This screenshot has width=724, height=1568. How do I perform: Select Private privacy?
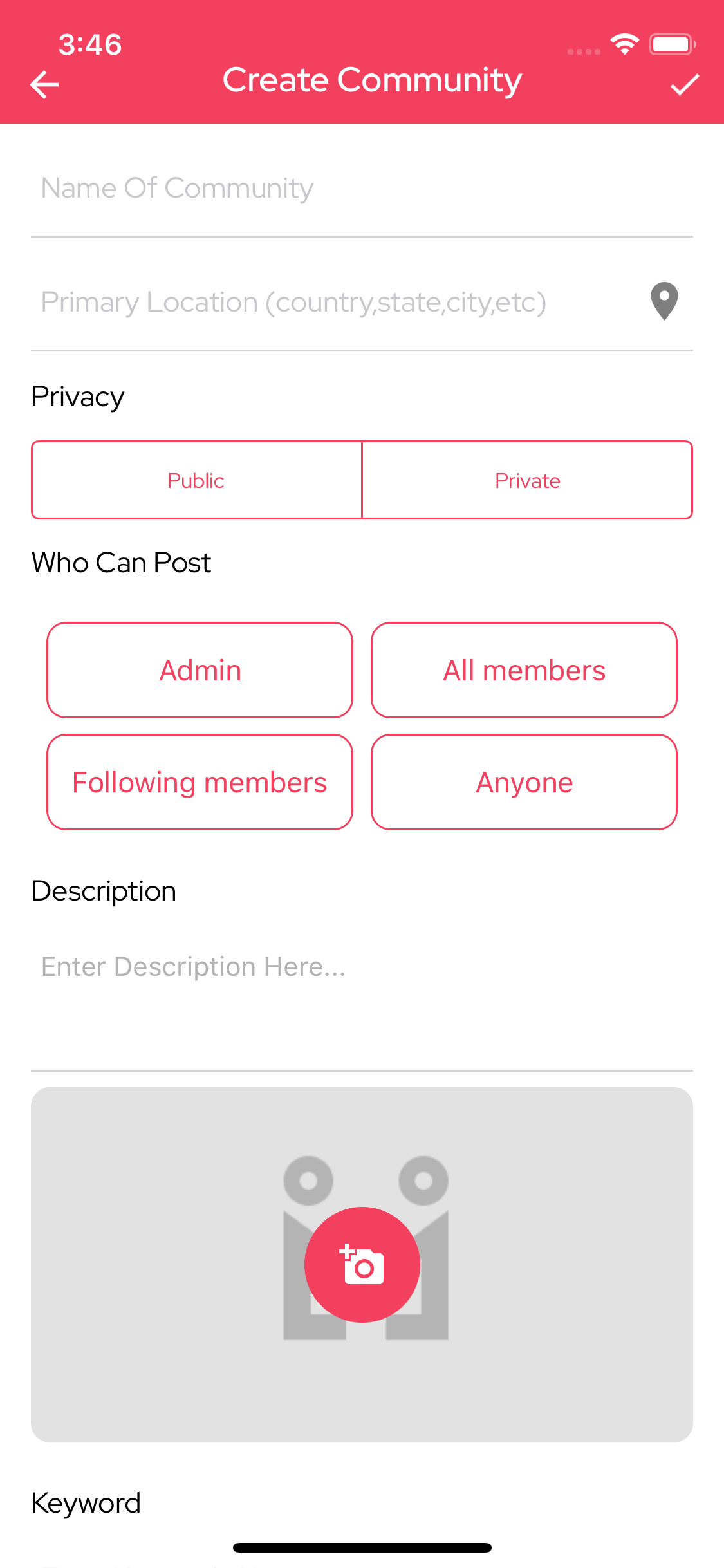[527, 480]
